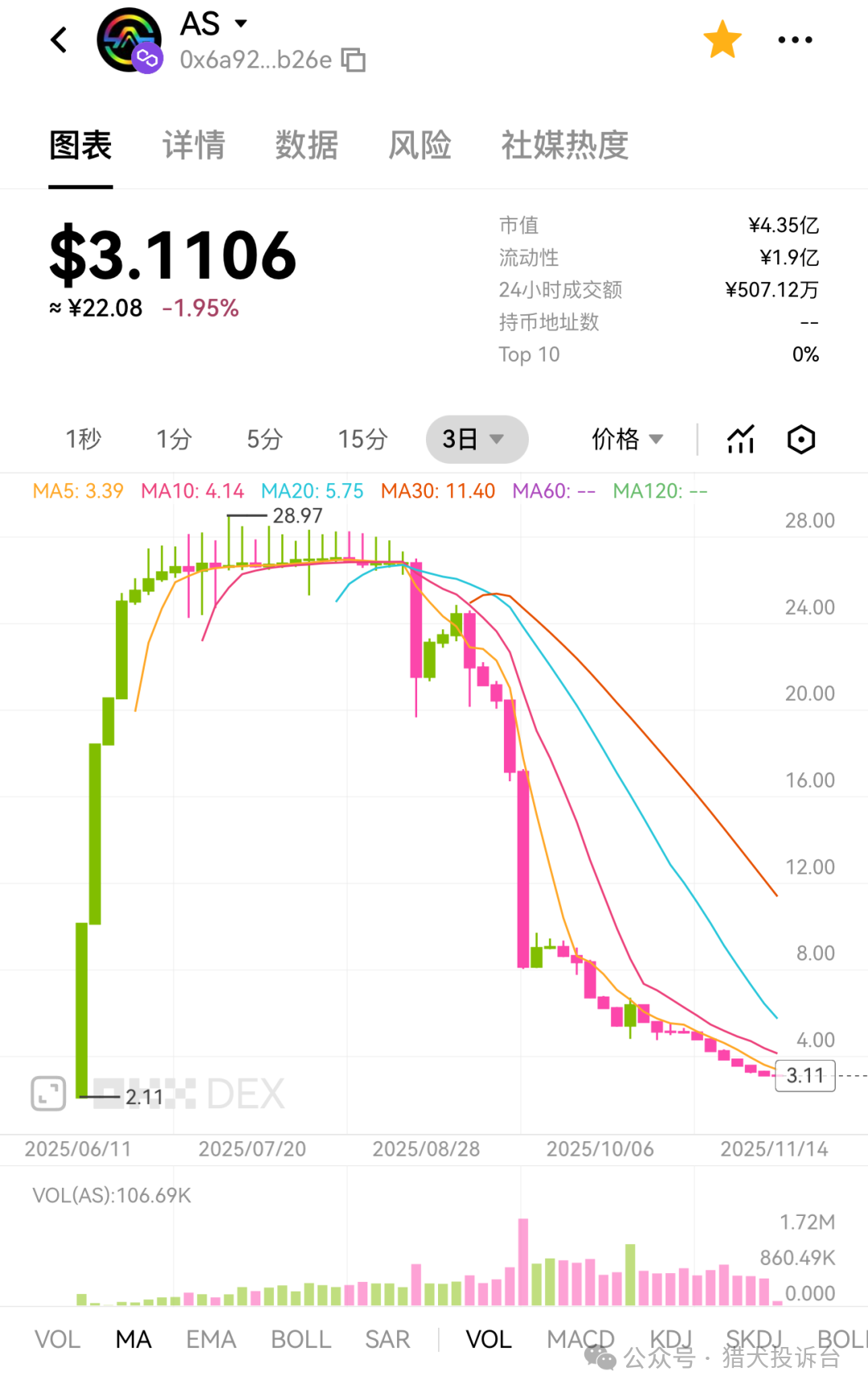Expand the AS token switcher dropdown

pyautogui.click(x=240, y=23)
